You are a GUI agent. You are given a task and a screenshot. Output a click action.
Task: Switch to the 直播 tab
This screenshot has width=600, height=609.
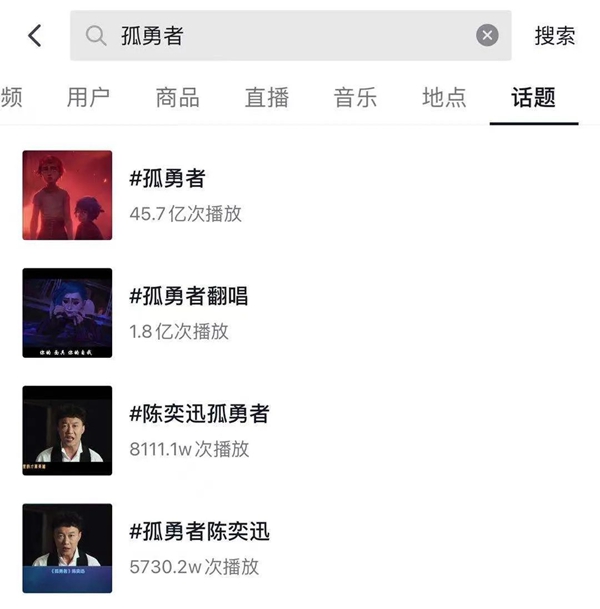pyautogui.click(x=266, y=97)
